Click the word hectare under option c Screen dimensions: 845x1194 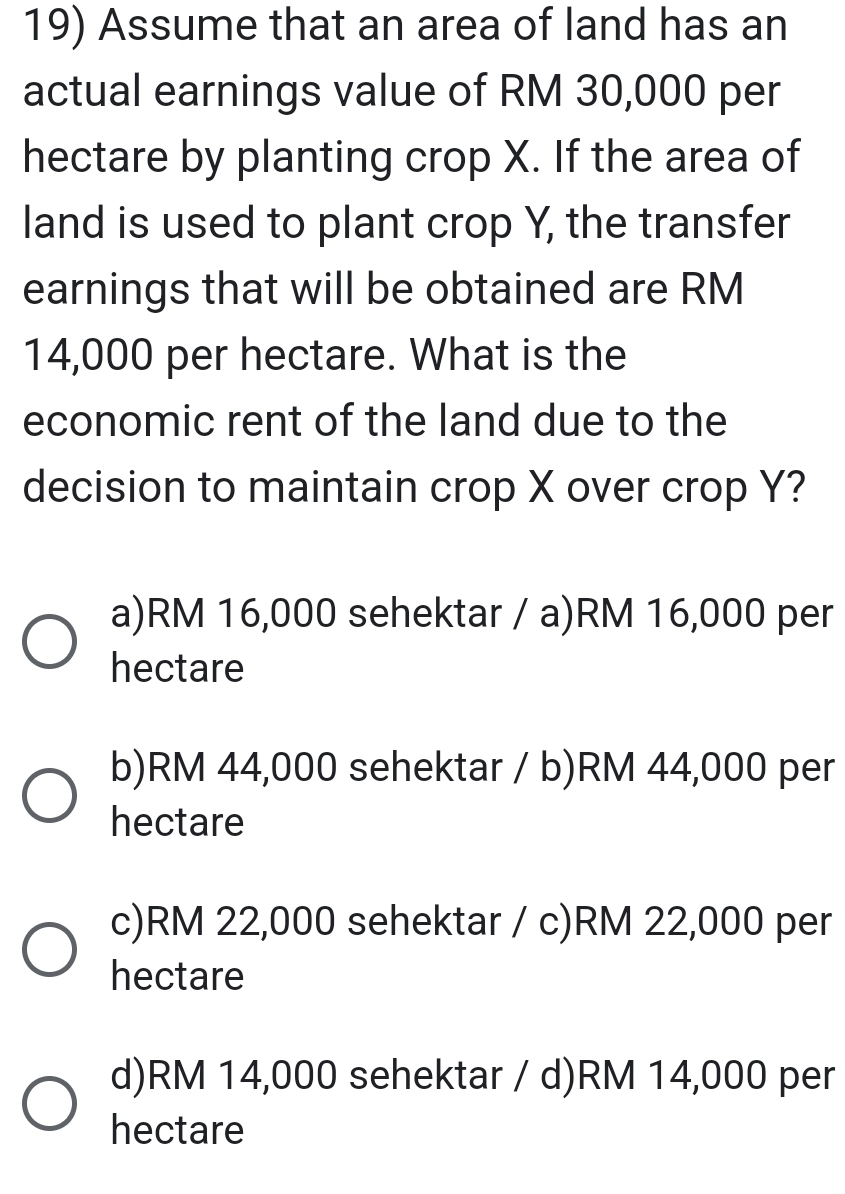(x=177, y=975)
